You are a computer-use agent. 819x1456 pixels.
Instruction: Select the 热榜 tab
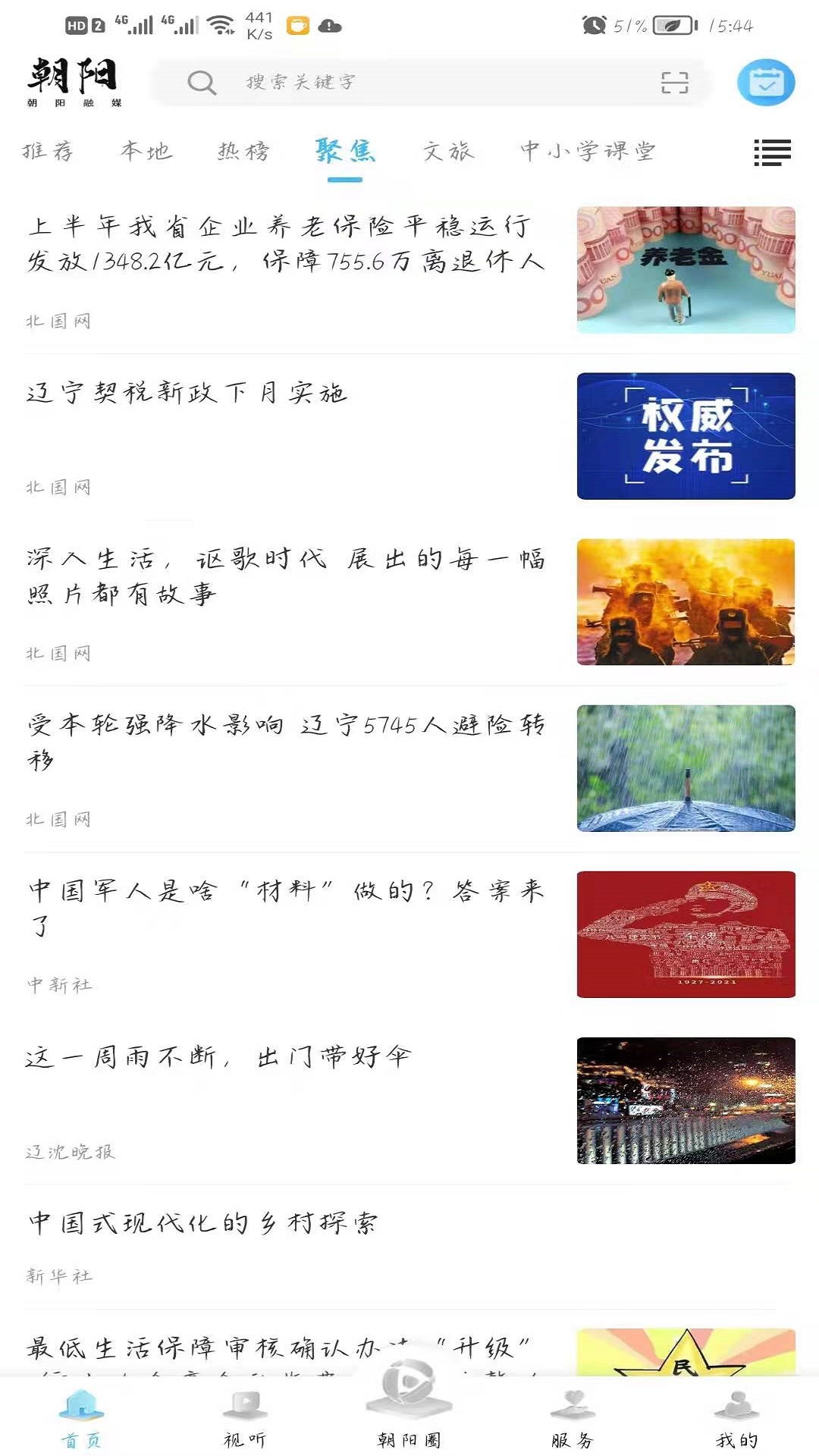coord(243,151)
